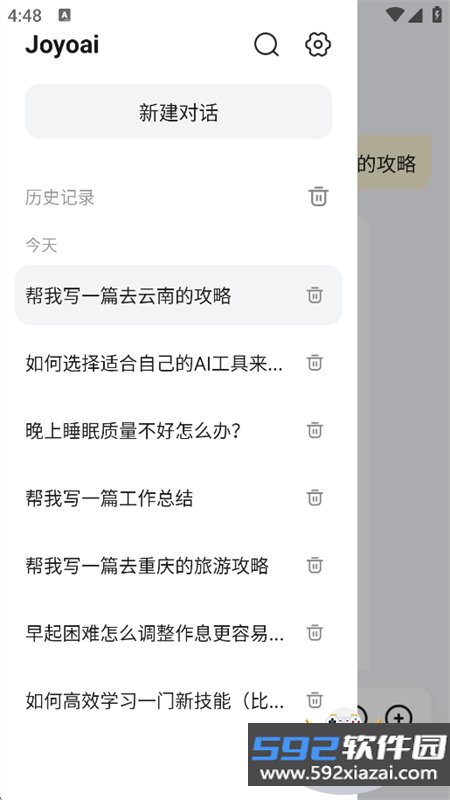Open the settings gear
The width and height of the screenshot is (450, 800).
click(x=318, y=44)
